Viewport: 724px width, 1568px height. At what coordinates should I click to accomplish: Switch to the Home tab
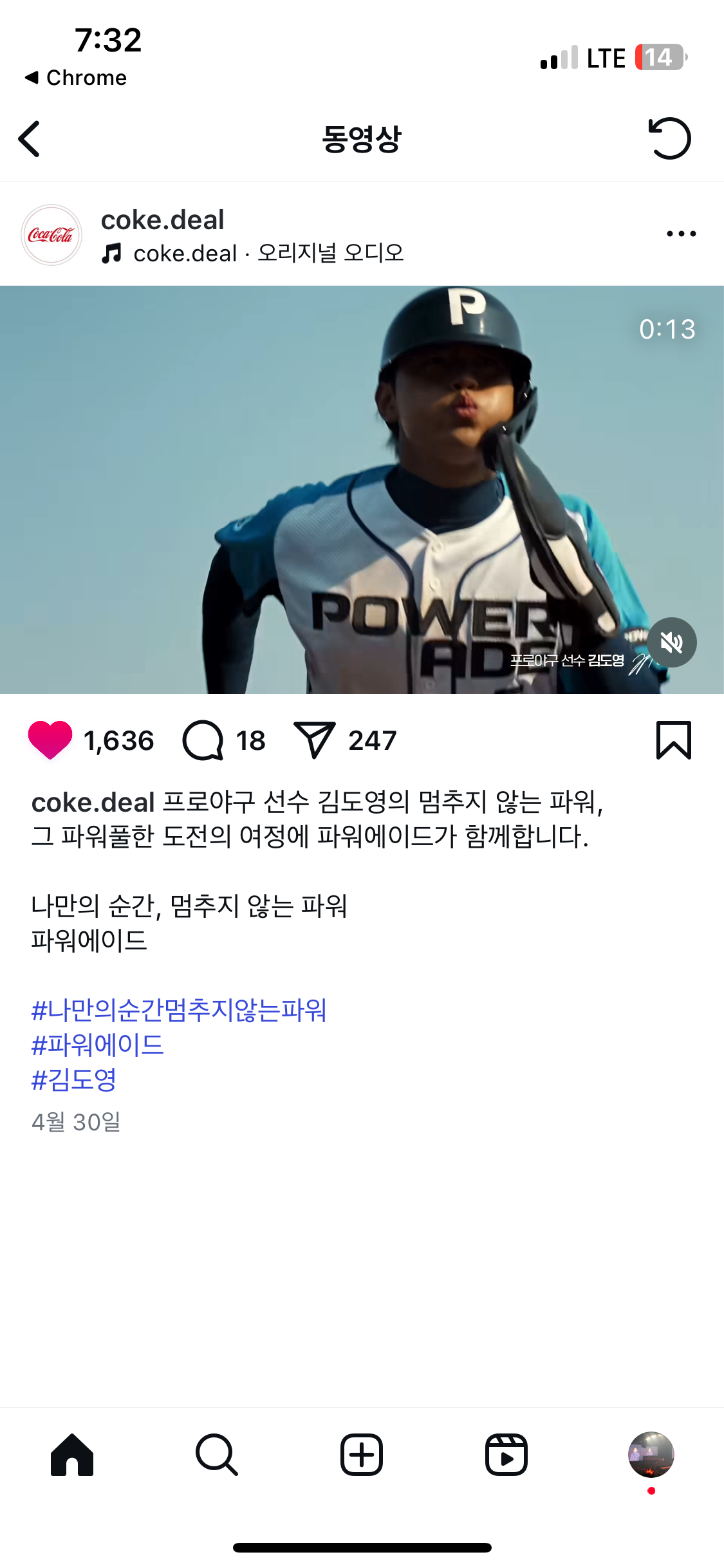[x=72, y=1455]
